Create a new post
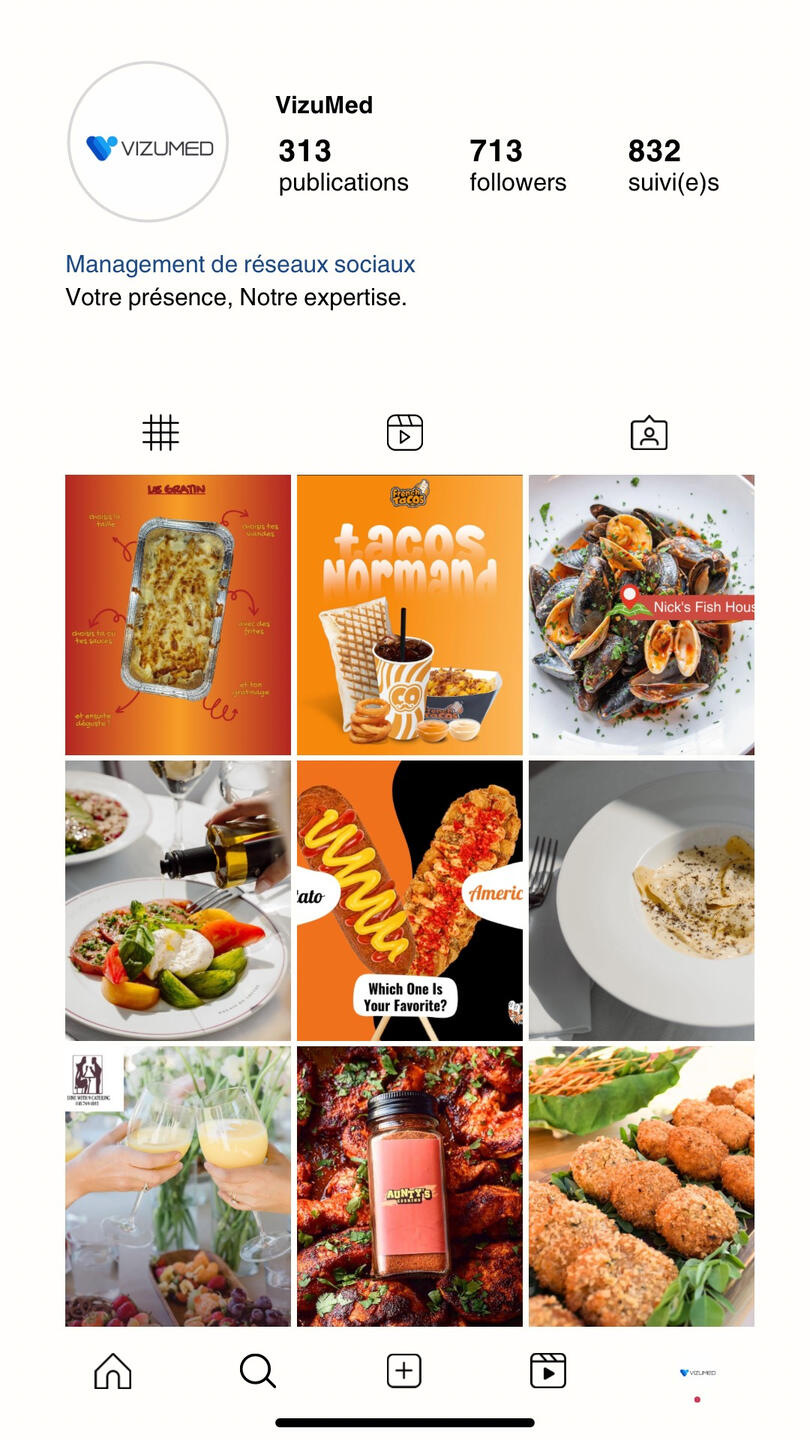 (x=404, y=1371)
